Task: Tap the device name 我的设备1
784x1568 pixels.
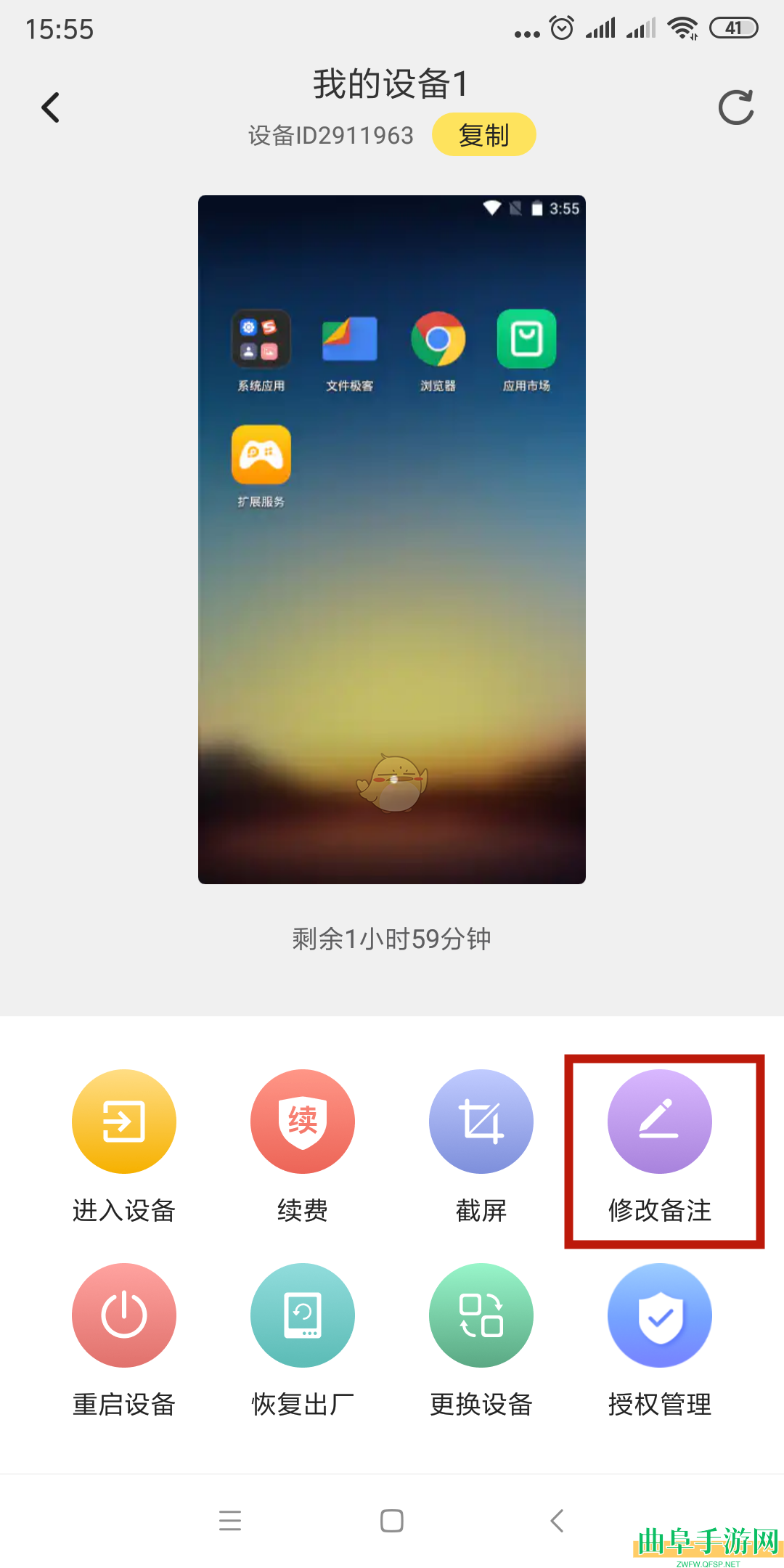Action: (x=391, y=83)
